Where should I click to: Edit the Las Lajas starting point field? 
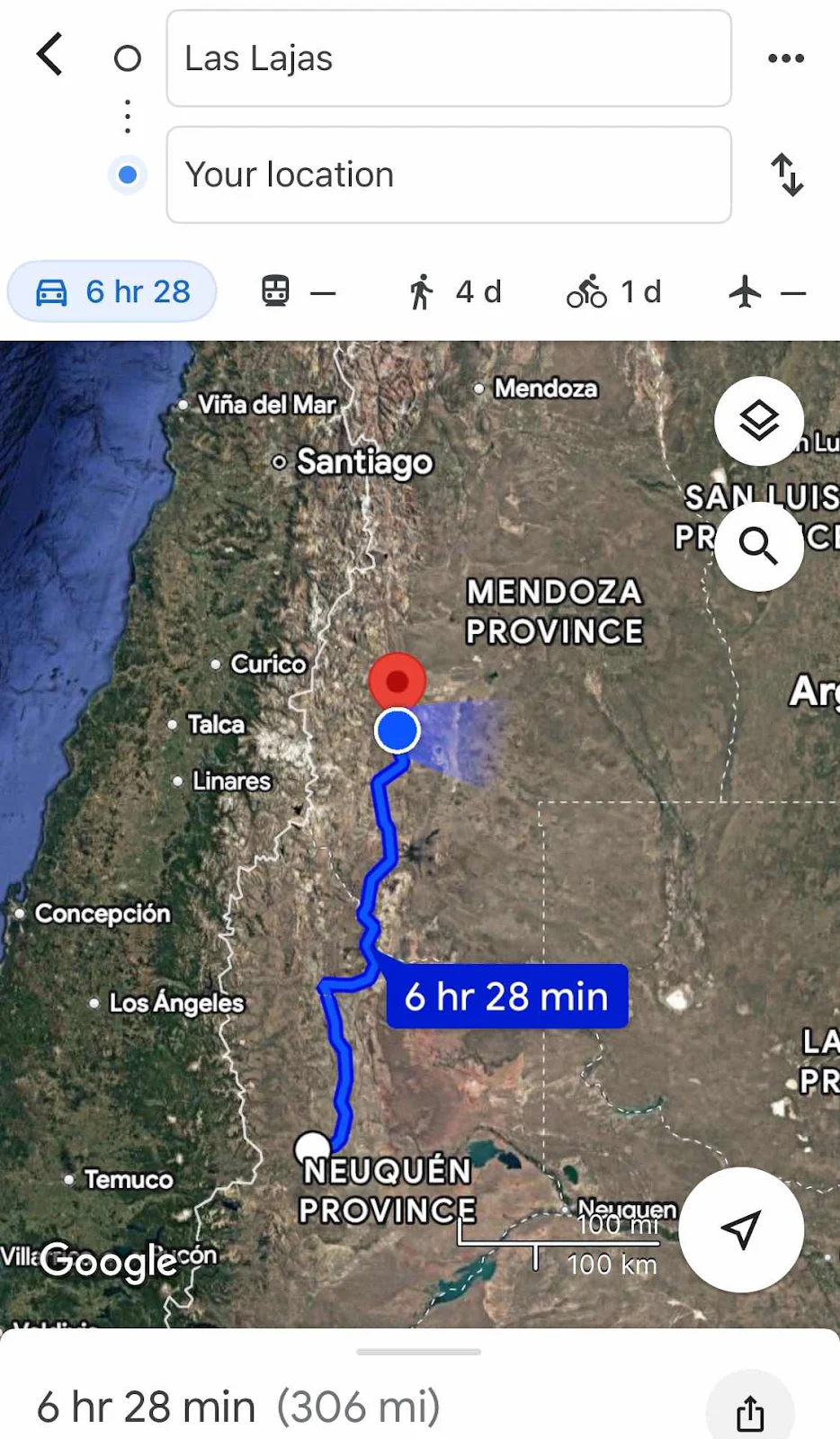(448, 58)
